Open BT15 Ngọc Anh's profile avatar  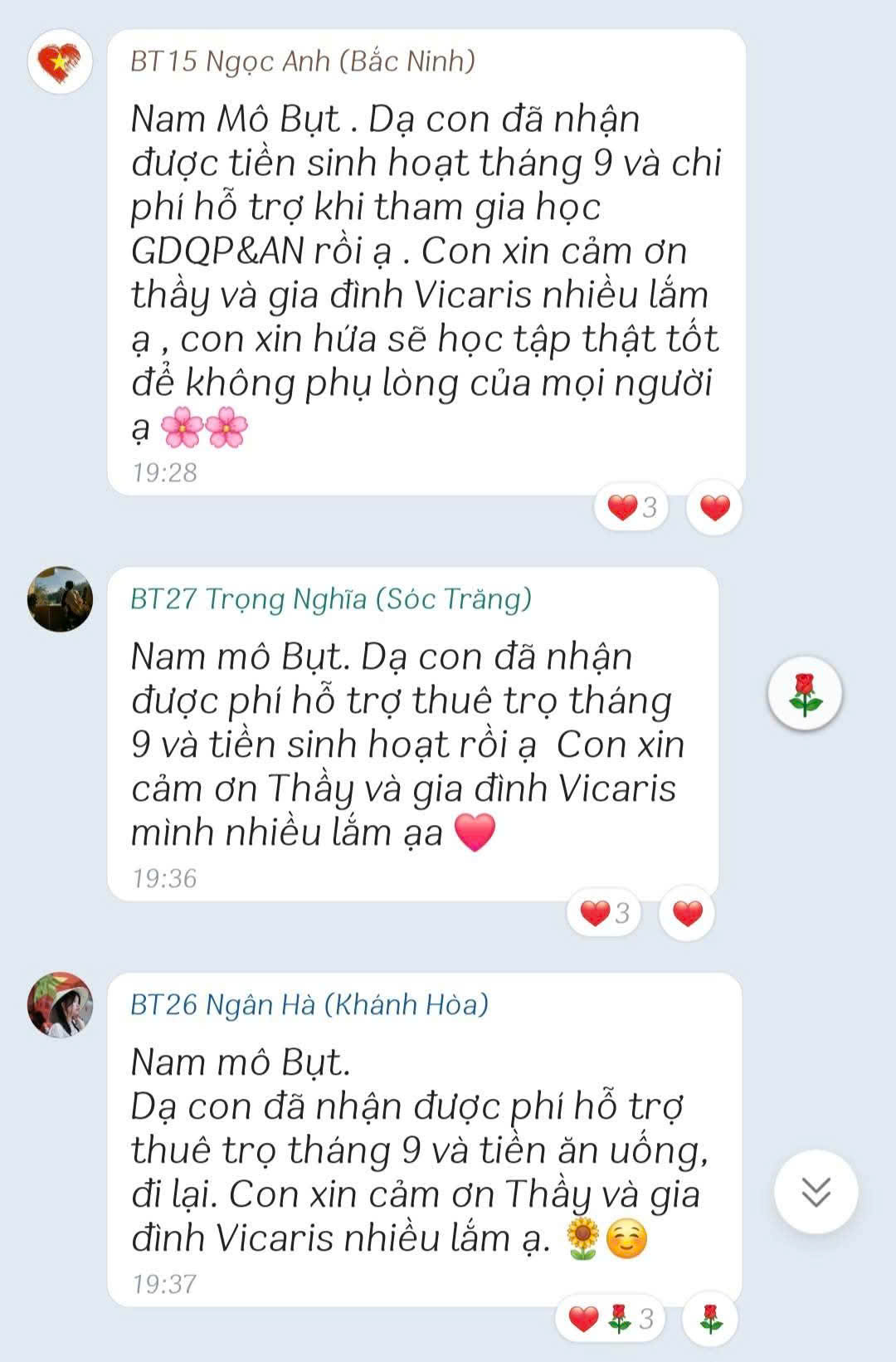coord(60,62)
